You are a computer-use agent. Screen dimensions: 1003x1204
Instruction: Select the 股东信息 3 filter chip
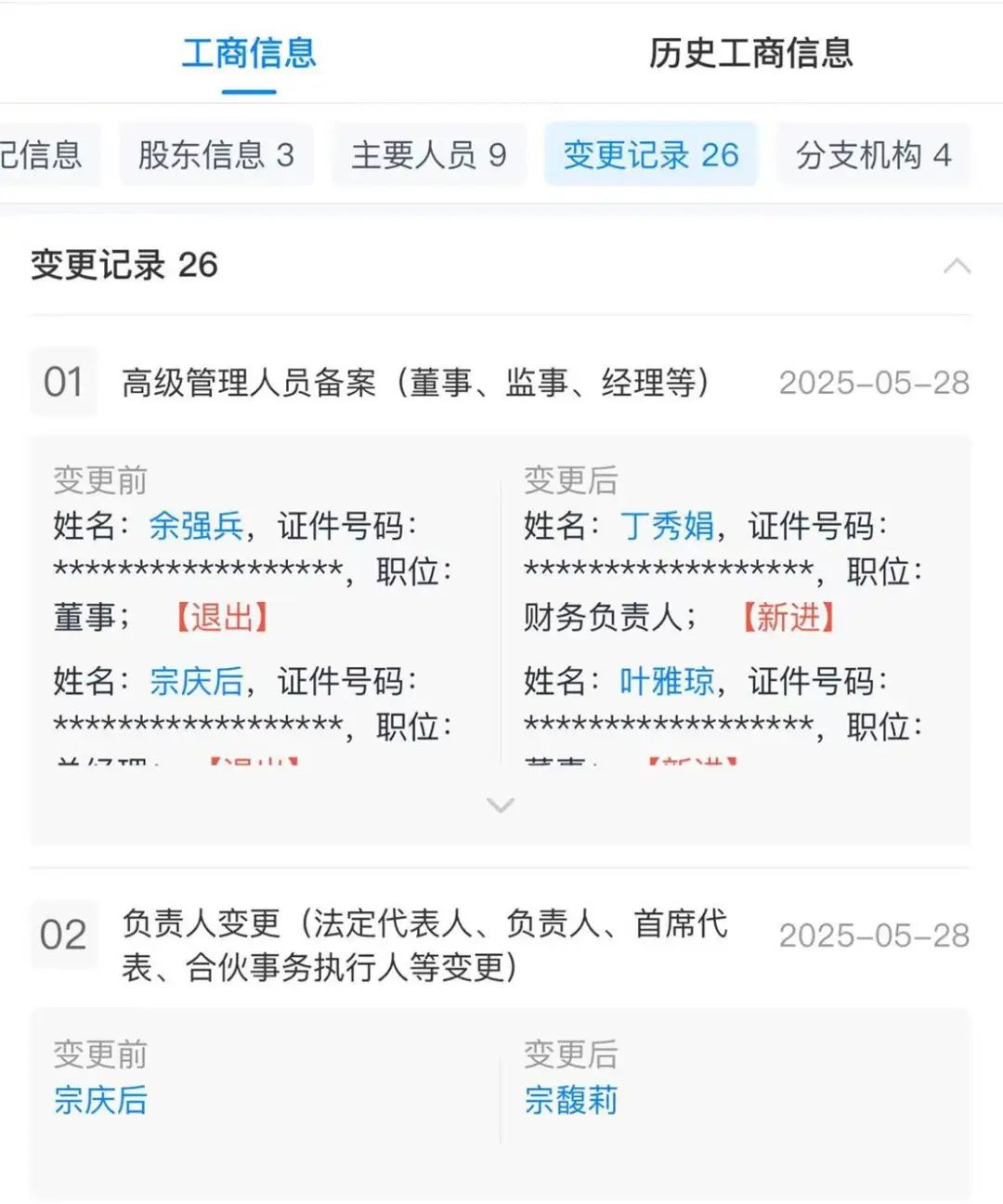click(215, 155)
